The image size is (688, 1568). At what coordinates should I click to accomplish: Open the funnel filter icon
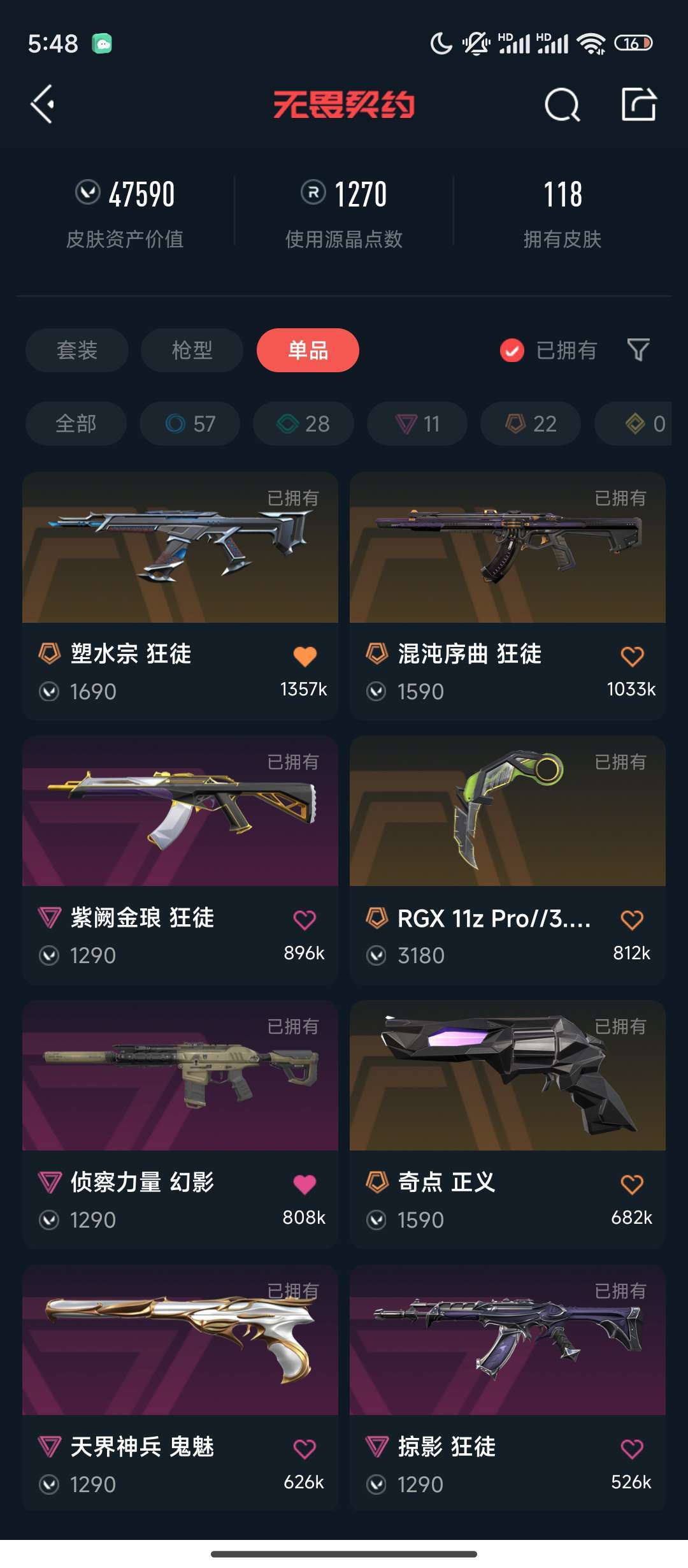pos(638,349)
